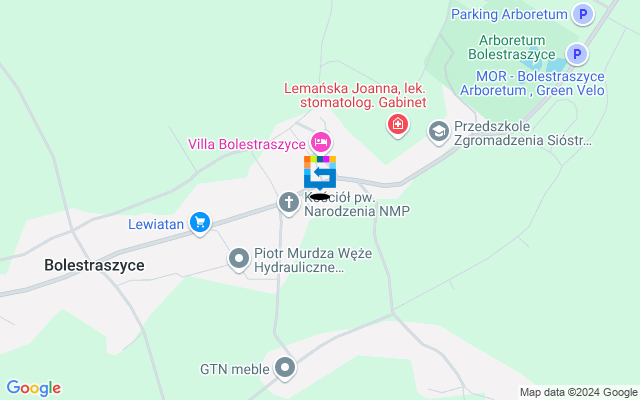Open the Lewiatan shop marker
This screenshot has width=640, height=400.
(x=200, y=222)
